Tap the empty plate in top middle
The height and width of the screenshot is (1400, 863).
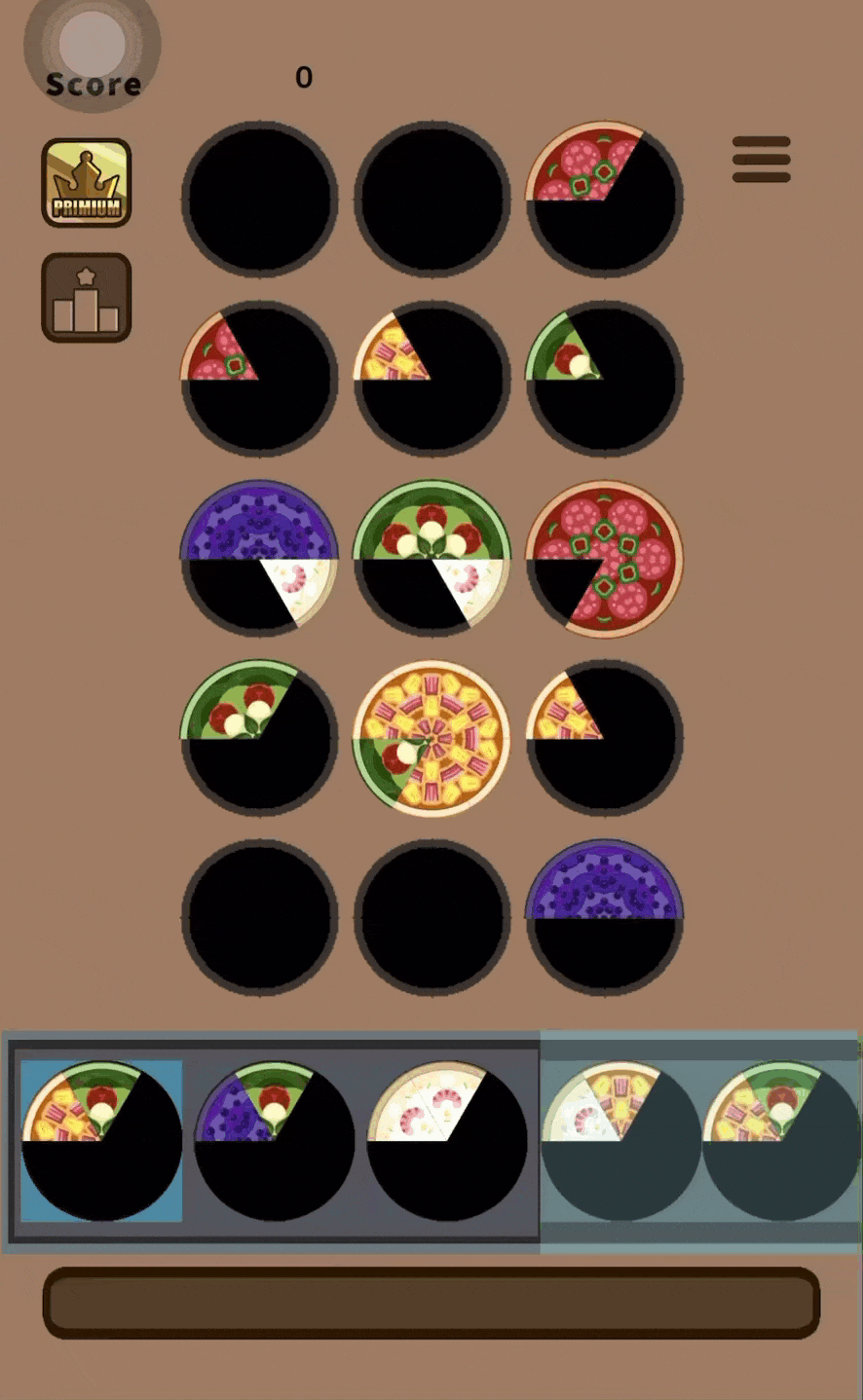point(431,200)
